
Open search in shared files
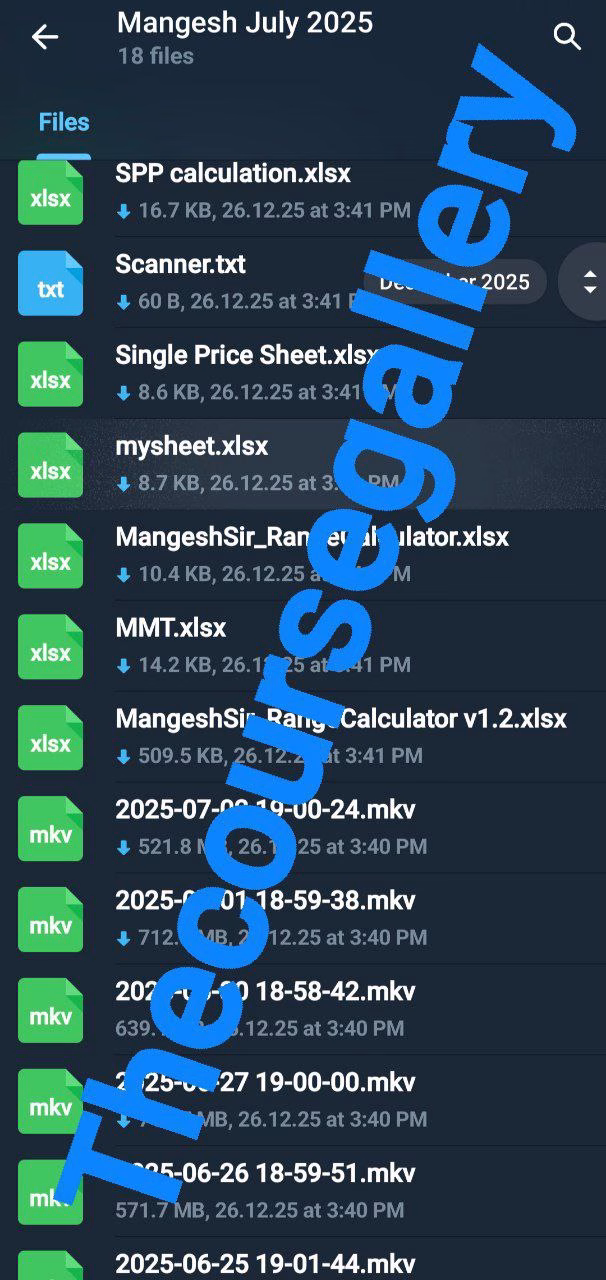(x=567, y=38)
